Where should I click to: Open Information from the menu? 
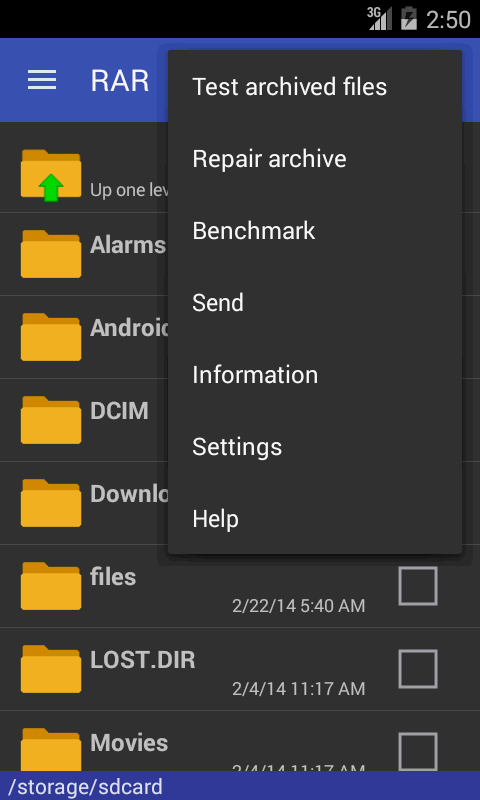(x=315, y=374)
